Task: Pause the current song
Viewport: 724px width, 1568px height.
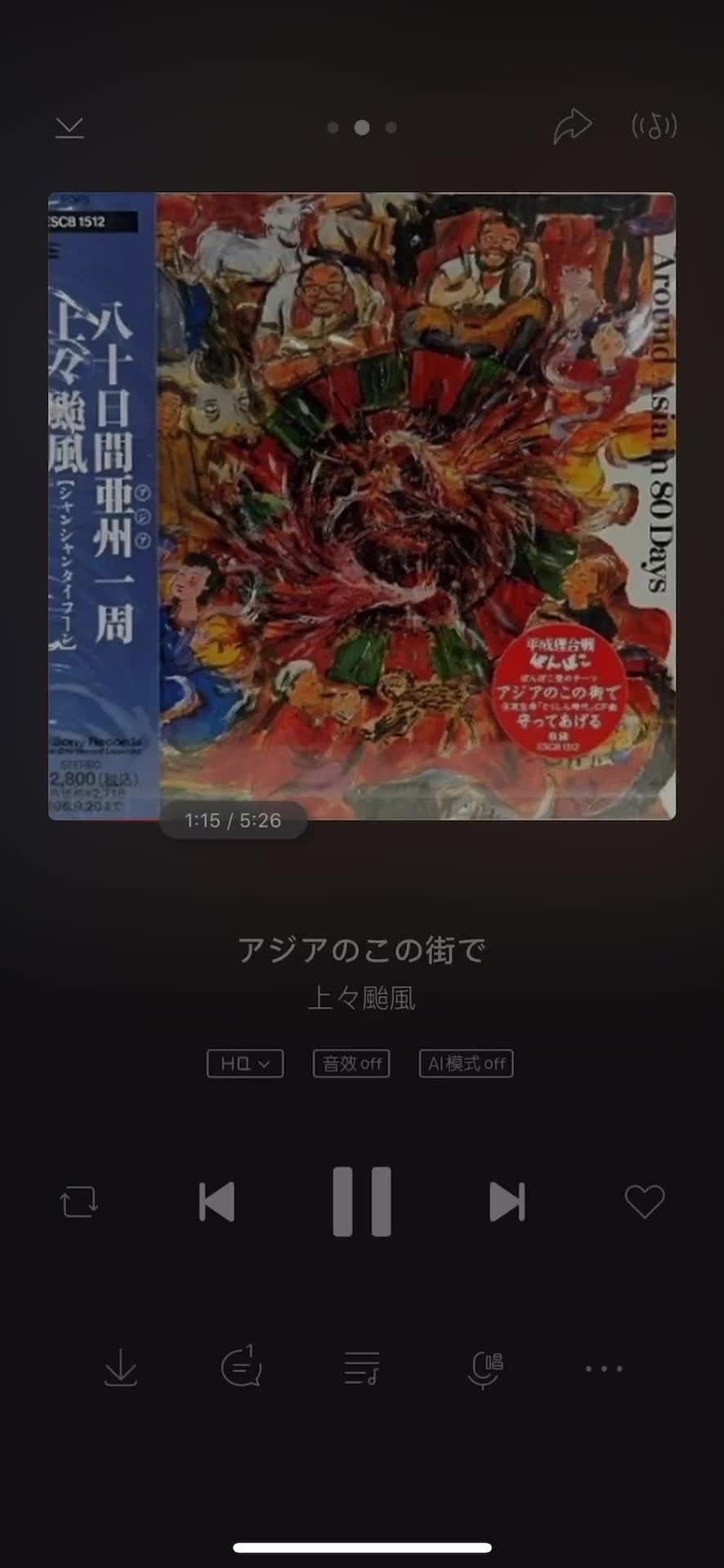Action: coord(362,1202)
